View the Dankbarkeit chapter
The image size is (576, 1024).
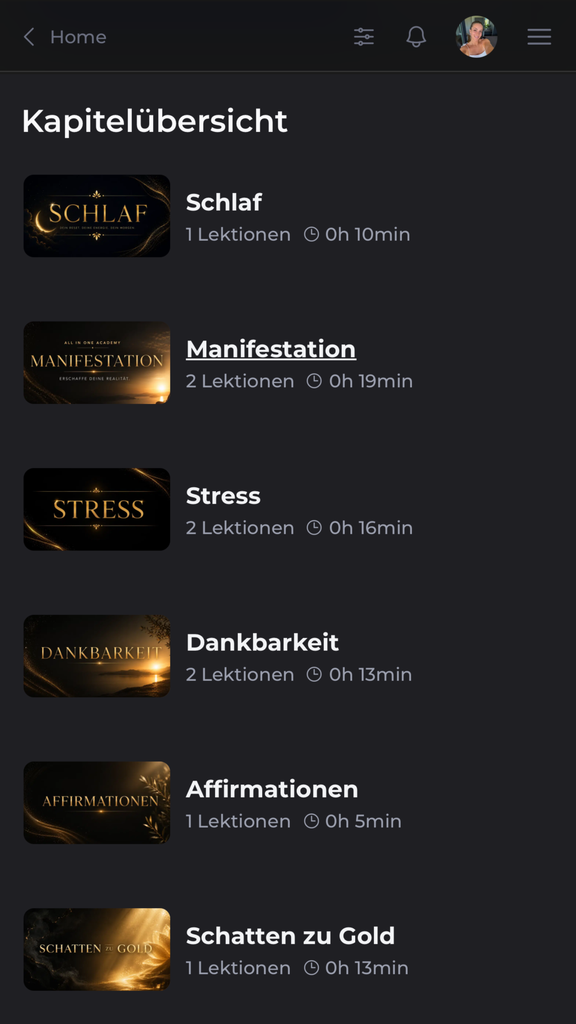(263, 643)
